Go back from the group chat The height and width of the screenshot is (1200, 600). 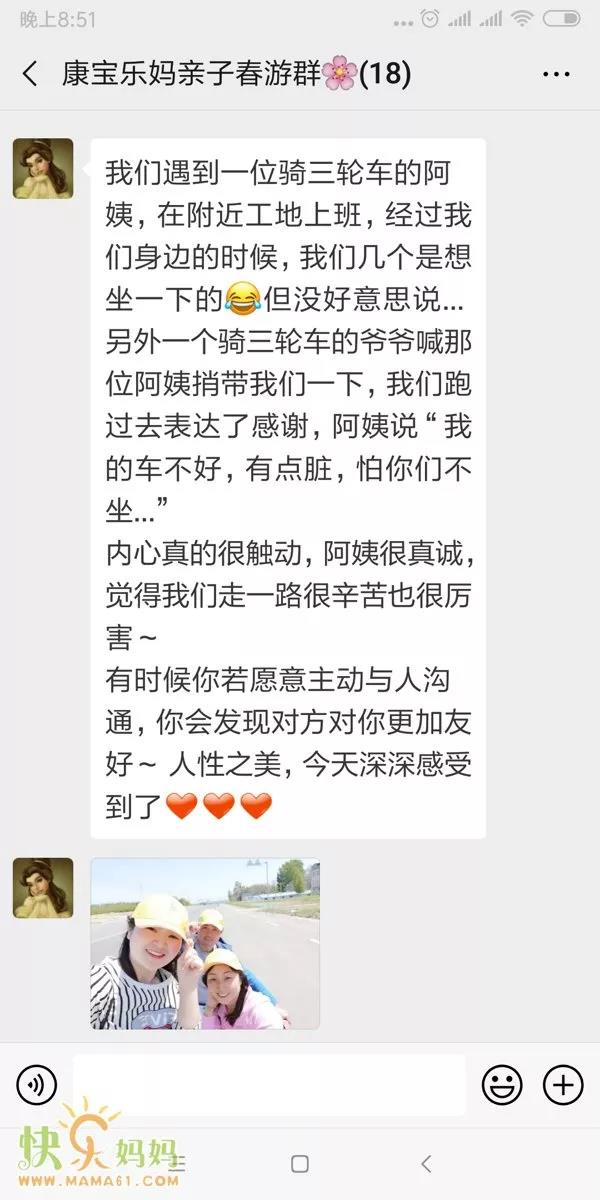tap(30, 74)
